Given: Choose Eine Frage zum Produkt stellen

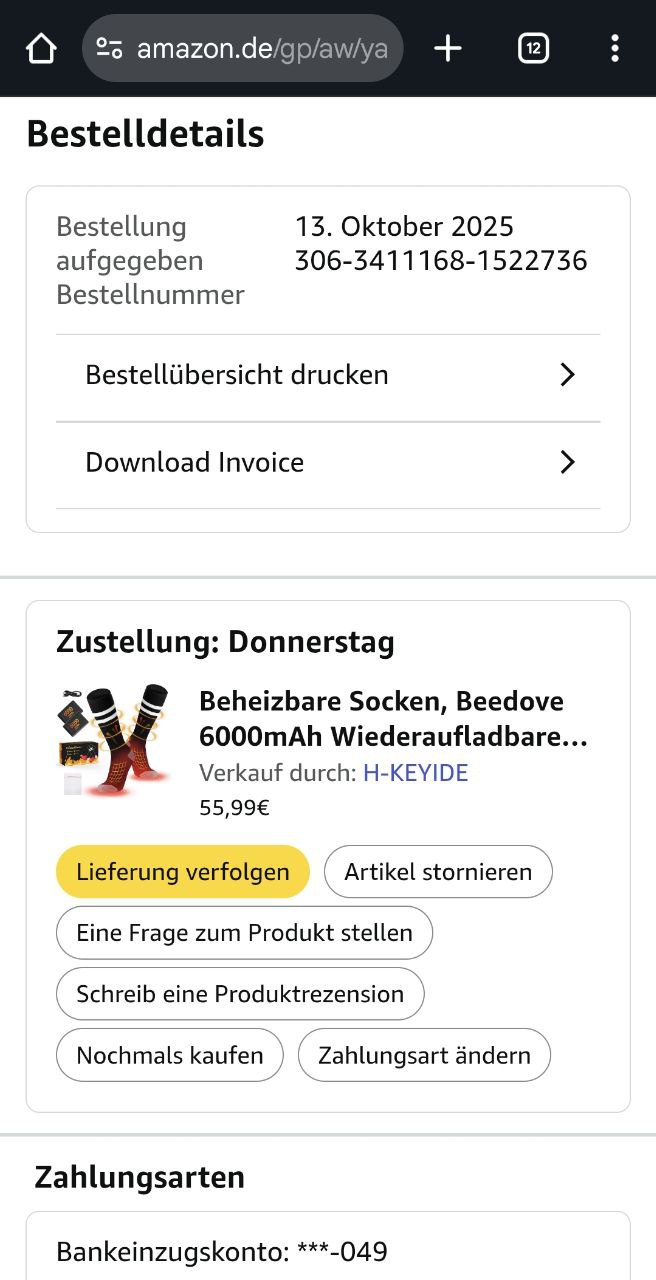Looking at the screenshot, I should click(245, 933).
